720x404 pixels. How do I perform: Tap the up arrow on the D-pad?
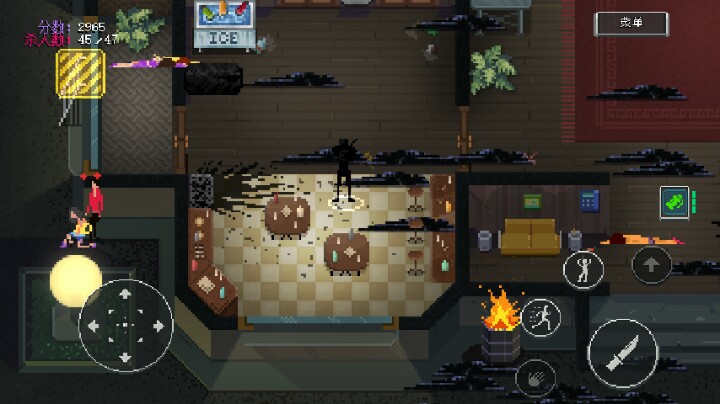[124, 294]
